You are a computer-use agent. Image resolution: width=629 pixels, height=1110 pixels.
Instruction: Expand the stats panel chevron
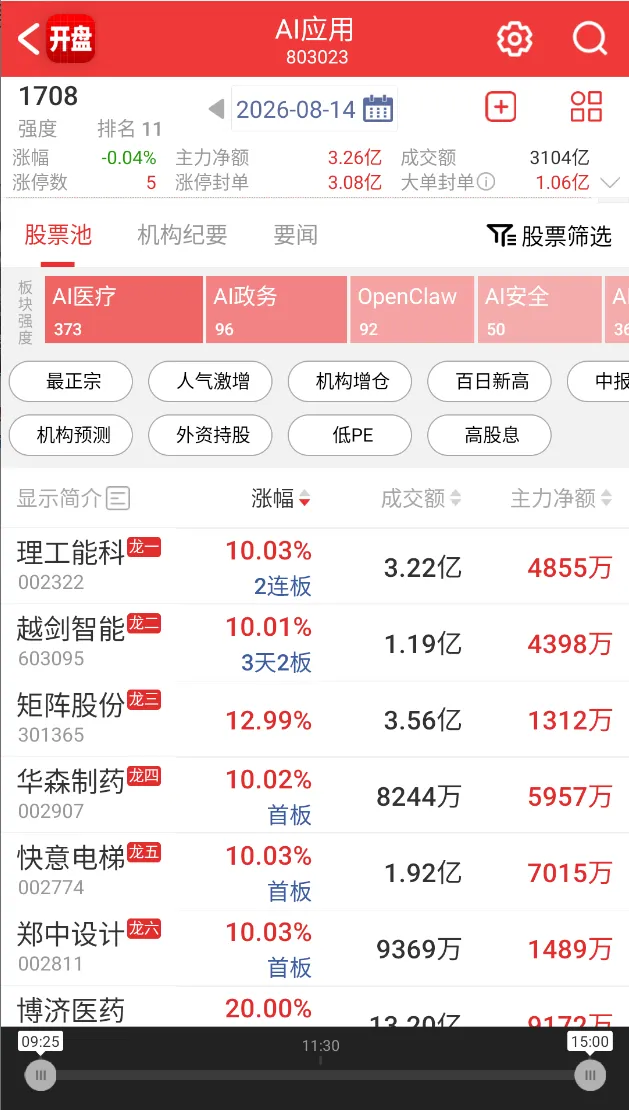[x=609, y=183]
